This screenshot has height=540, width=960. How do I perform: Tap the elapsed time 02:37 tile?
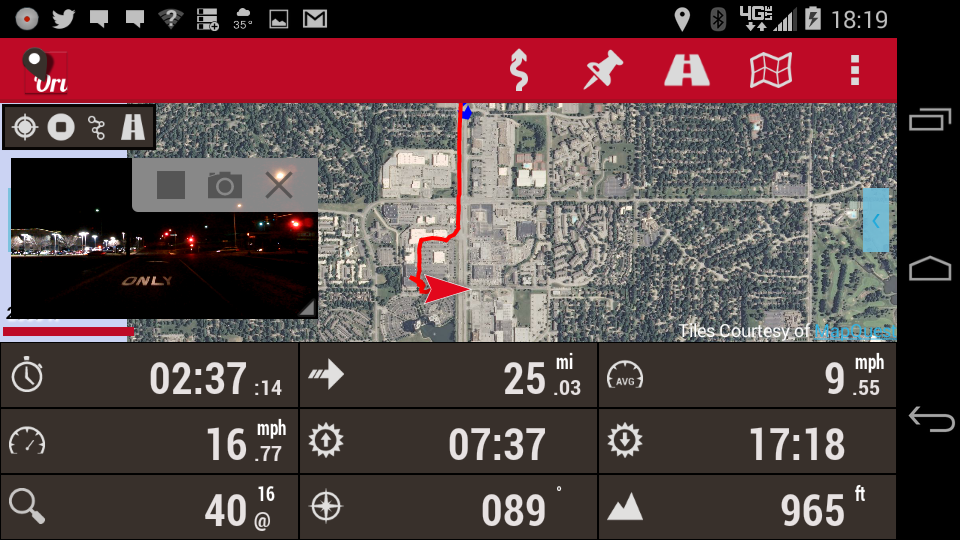tap(149, 377)
